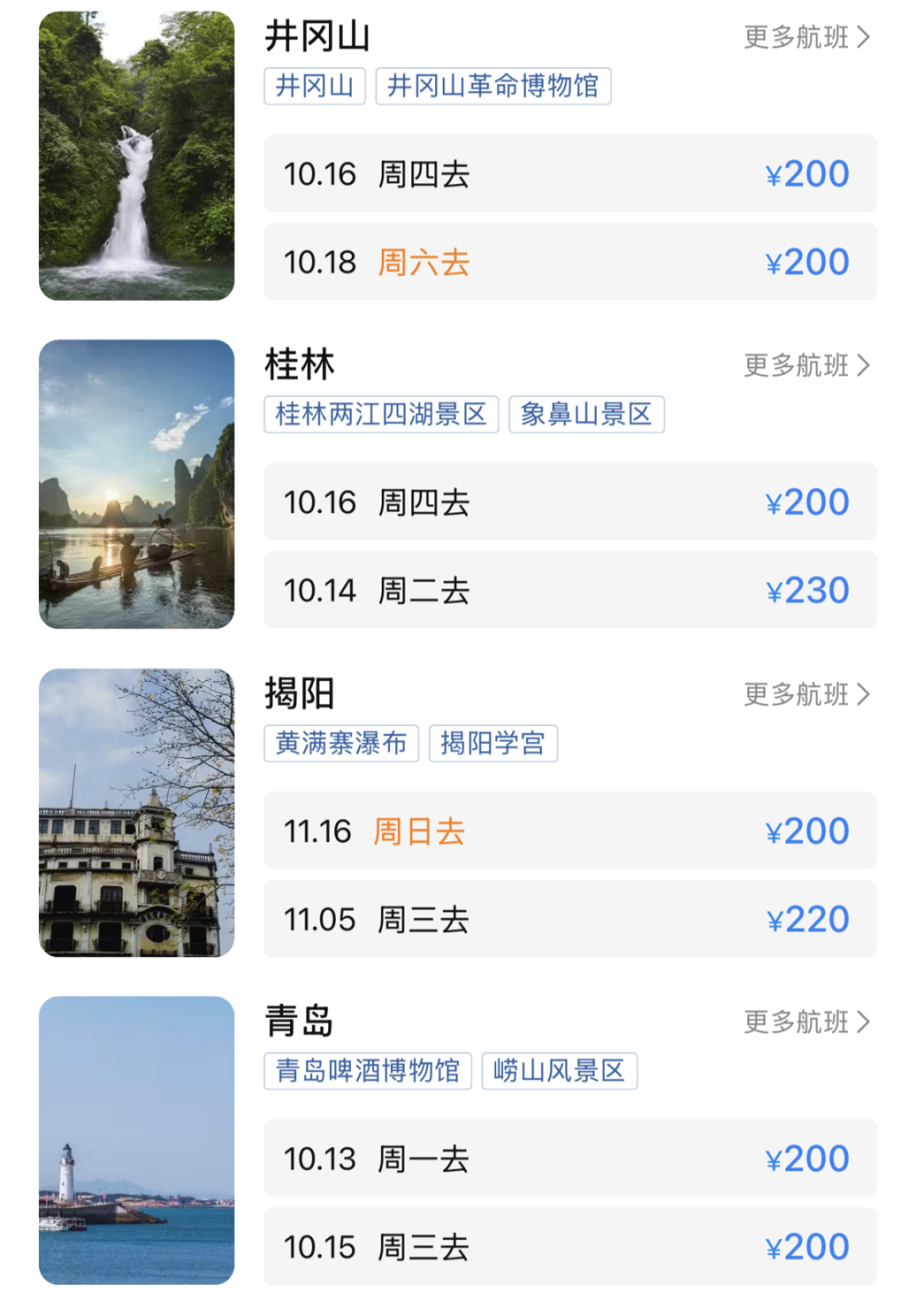The width and height of the screenshot is (916, 1316).
Task: Click the destination title 揭阳
Action: point(299,694)
